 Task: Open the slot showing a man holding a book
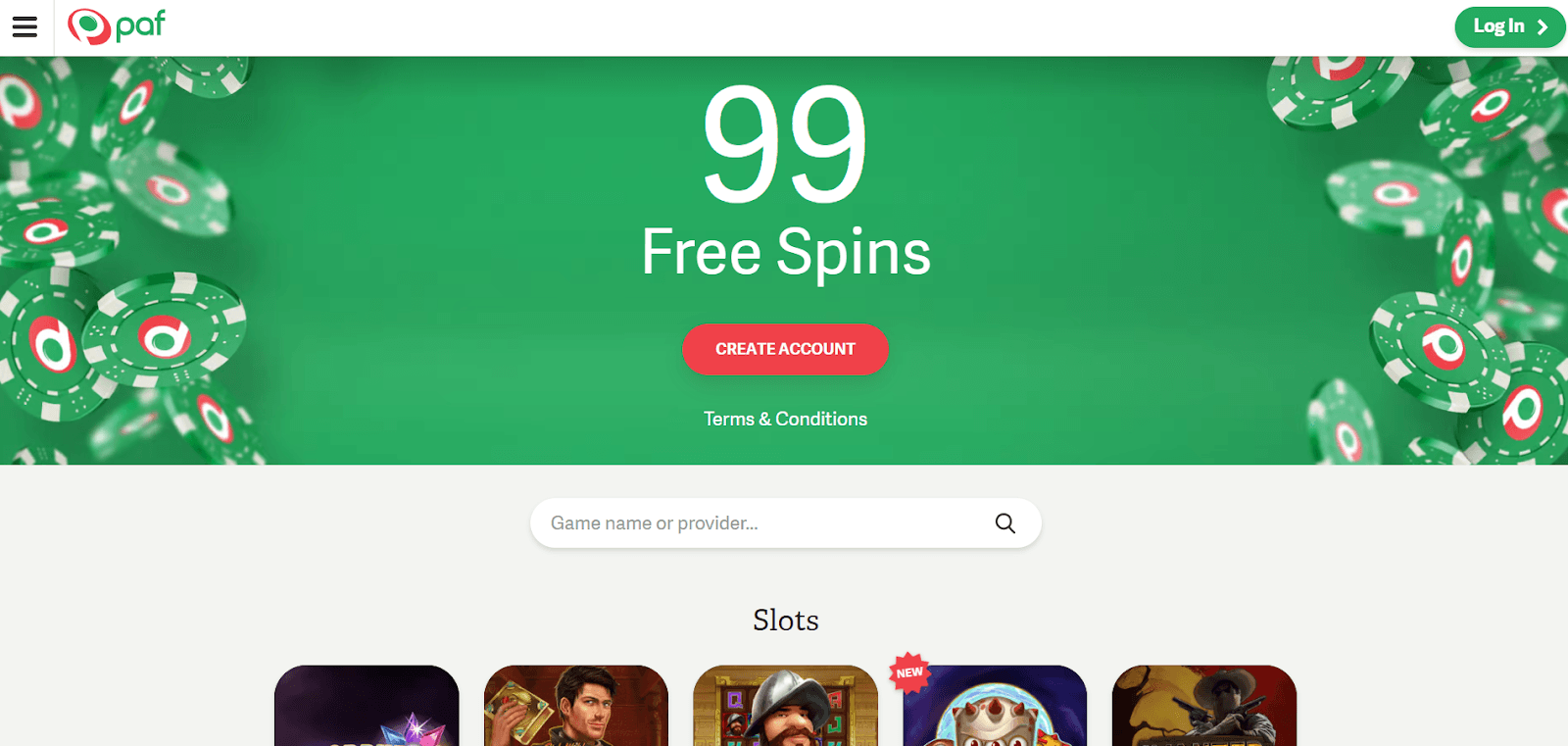pyautogui.click(x=576, y=708)
